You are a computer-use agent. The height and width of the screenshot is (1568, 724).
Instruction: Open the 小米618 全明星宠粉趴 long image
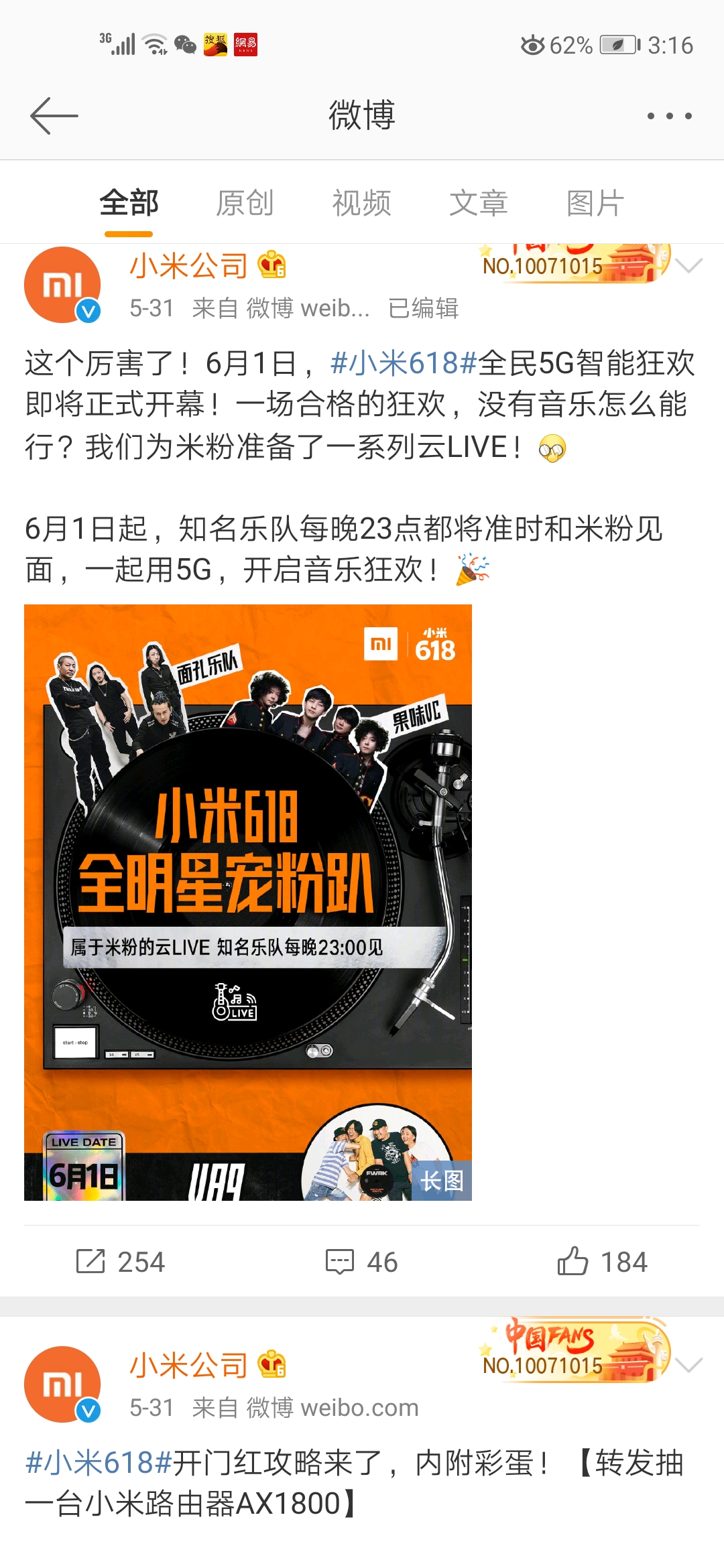[x=248, y=902]
